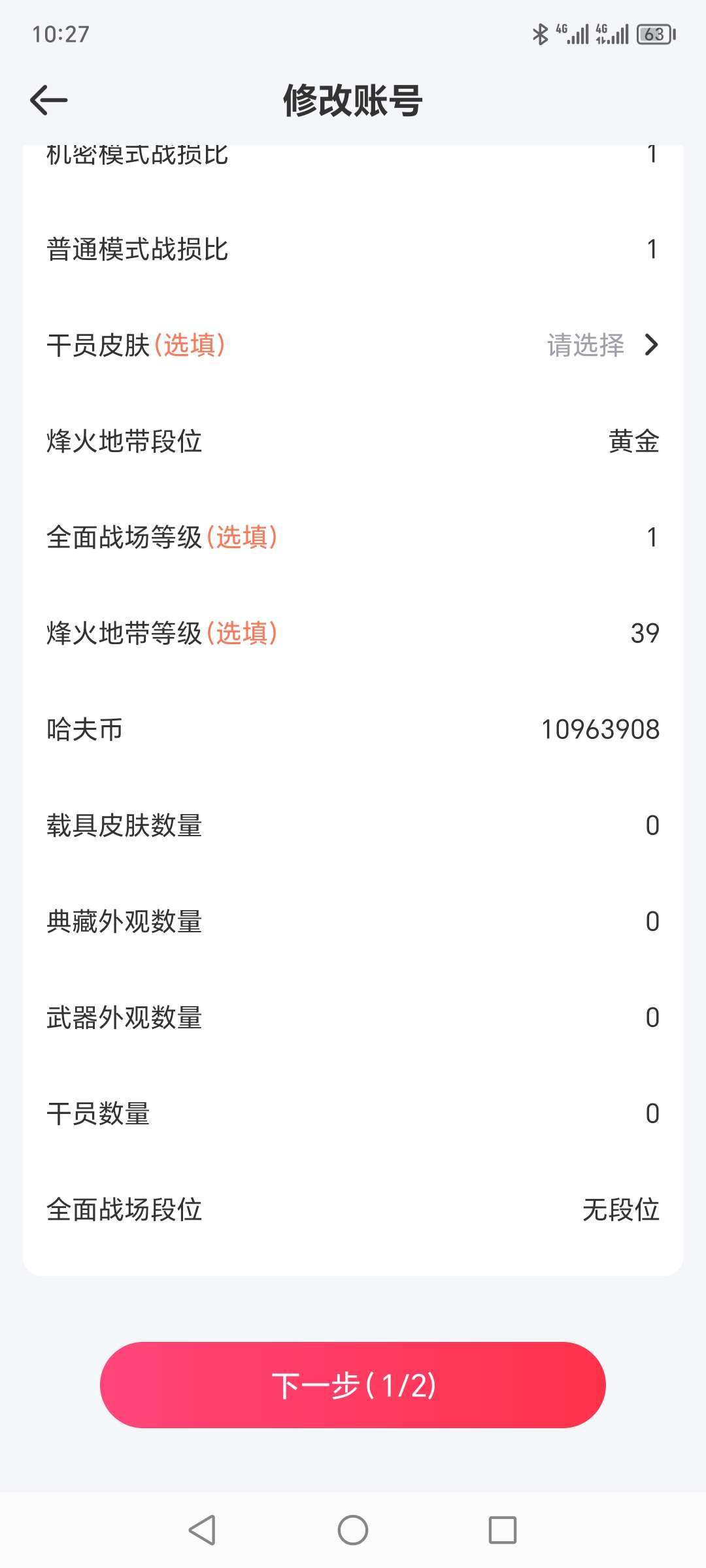Change the 全面战场段位 set to 无段位
The image size is (706, 1568).
(x=353, y=1209)
